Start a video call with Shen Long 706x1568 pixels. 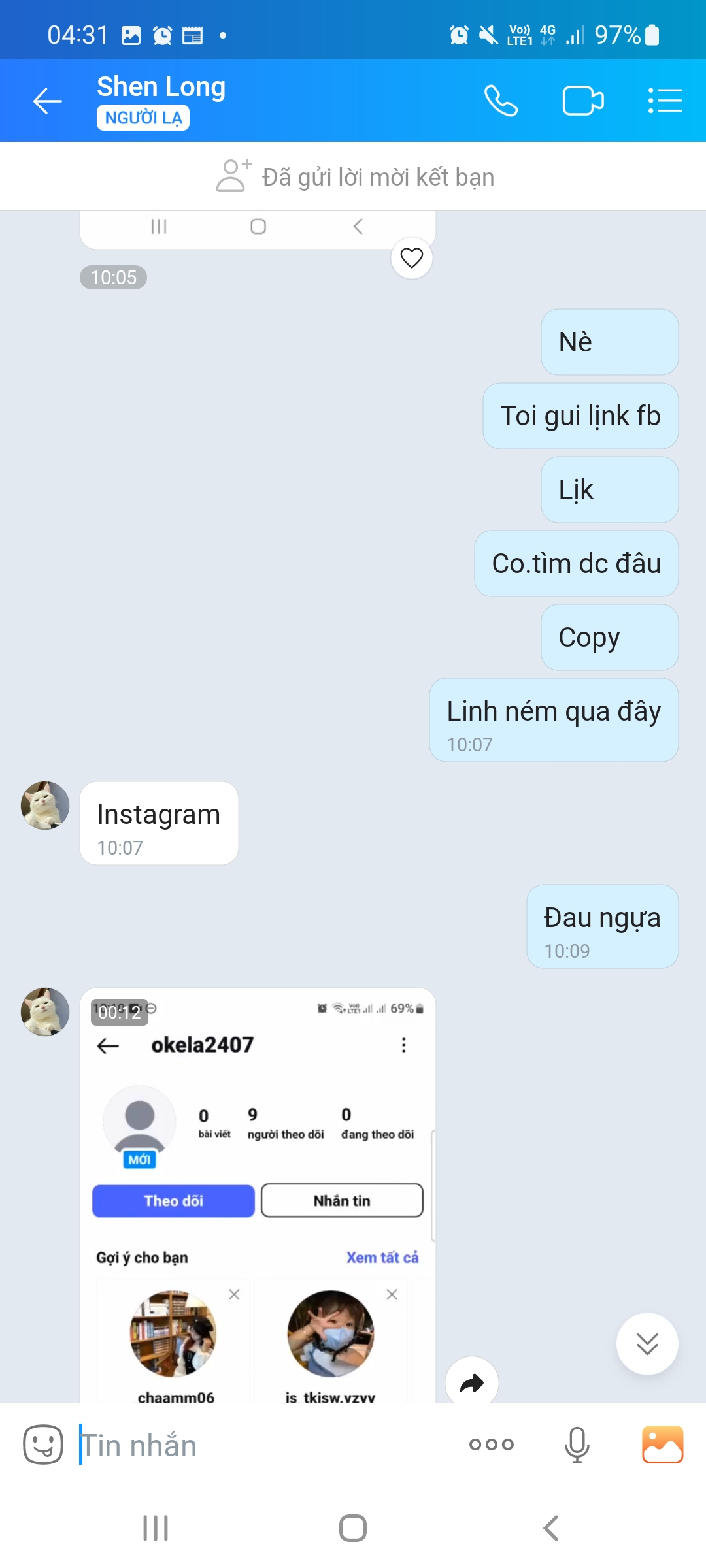(x=582, y=101)
